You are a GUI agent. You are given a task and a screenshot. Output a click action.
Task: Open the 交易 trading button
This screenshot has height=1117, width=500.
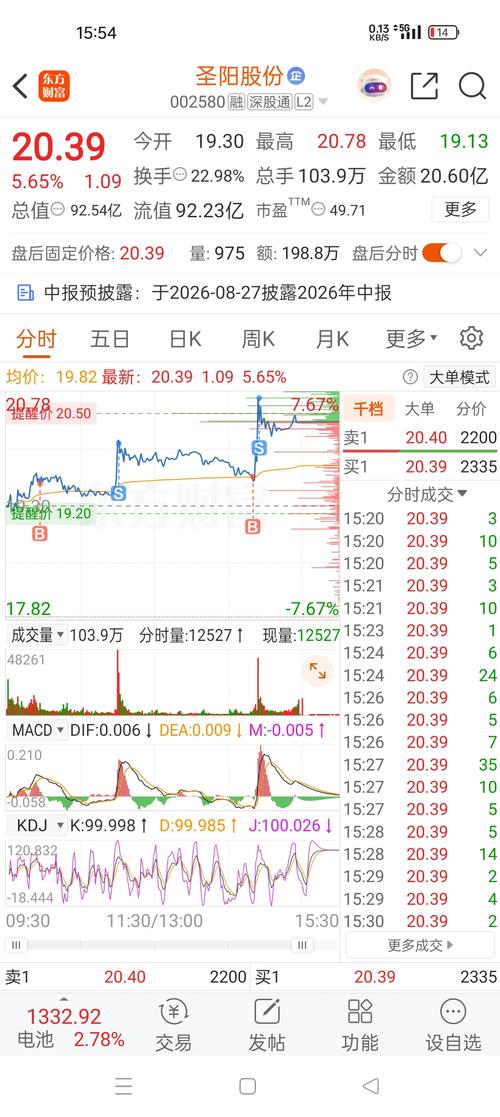coord(174,1025)
